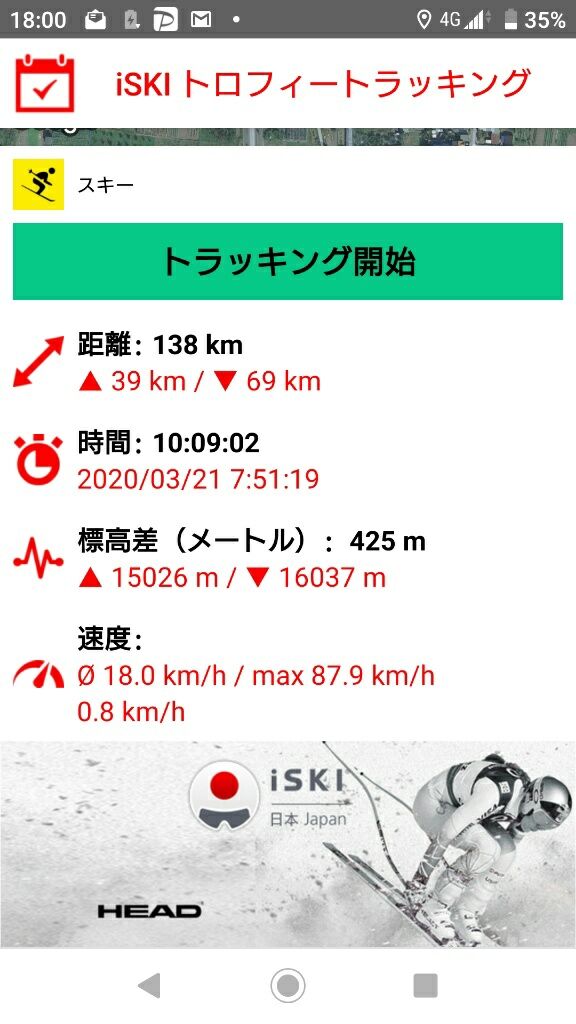Open the calendar checkmark icon in header
Image resolution: width=576 pixels, height=1024 pixels.
point(45,84)
